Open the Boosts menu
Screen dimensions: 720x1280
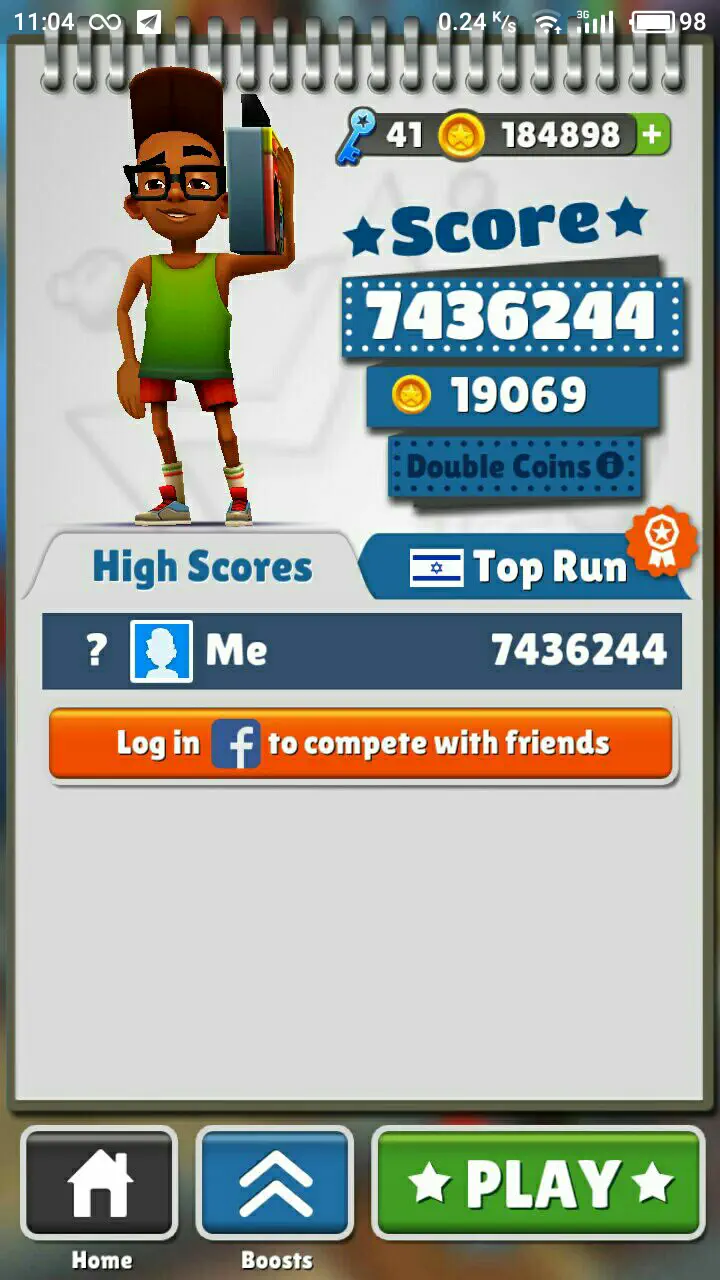click(275, 1183)
